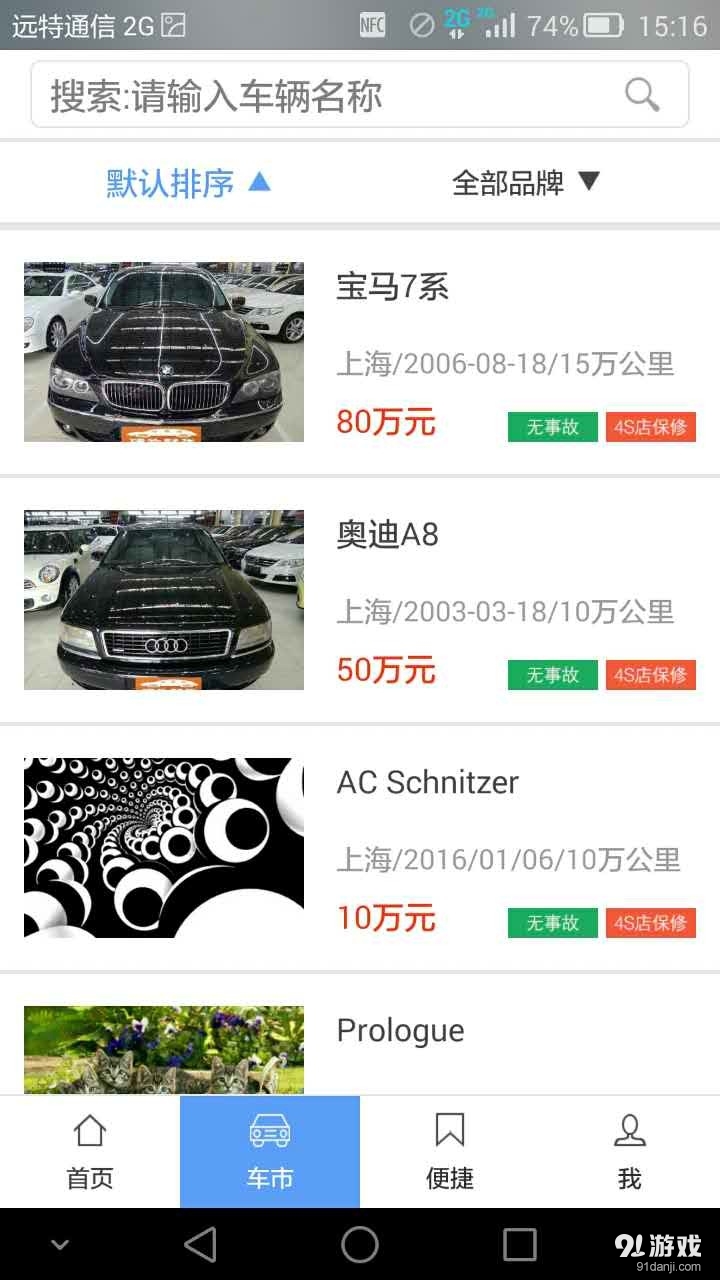Click the search magnifier icon

coord(641,93)
